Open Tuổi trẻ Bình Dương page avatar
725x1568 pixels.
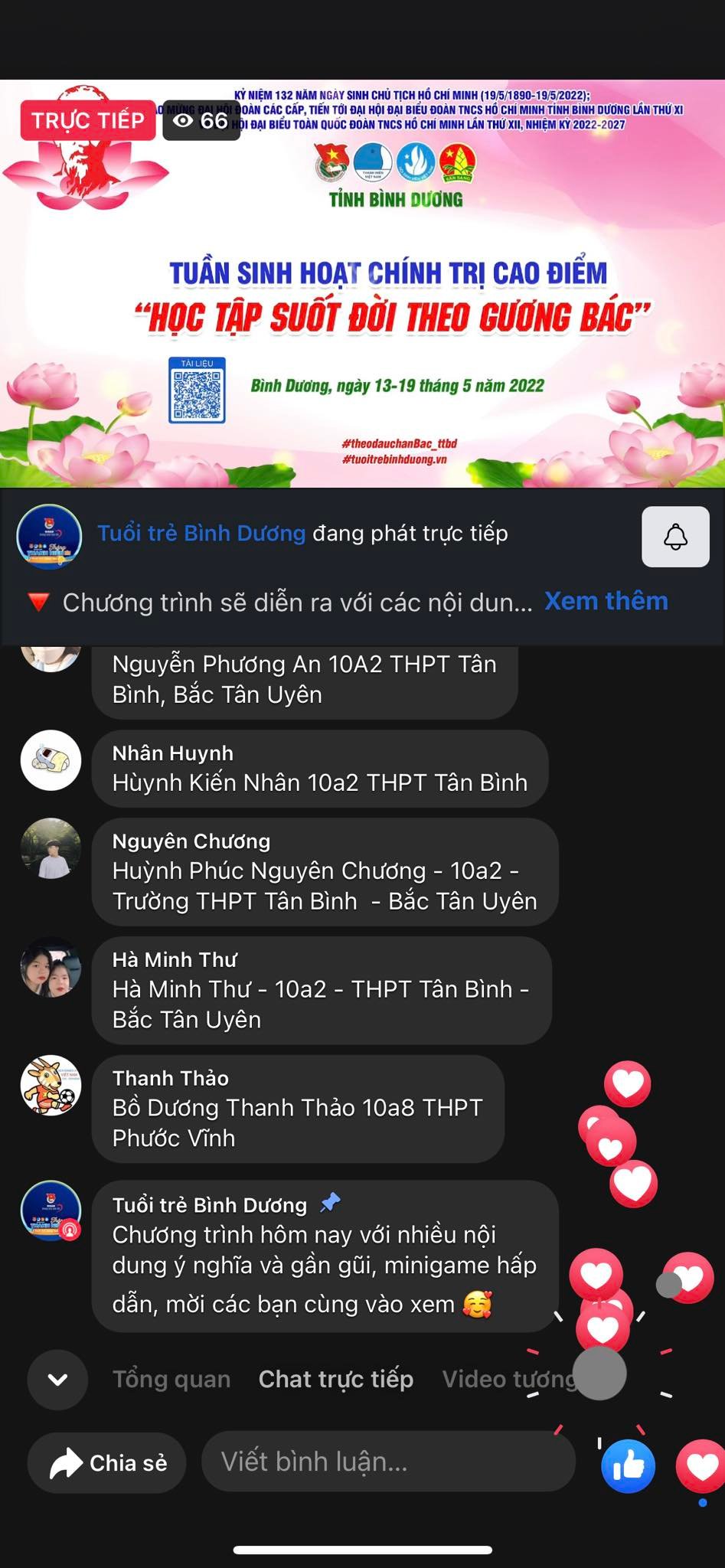49,536
